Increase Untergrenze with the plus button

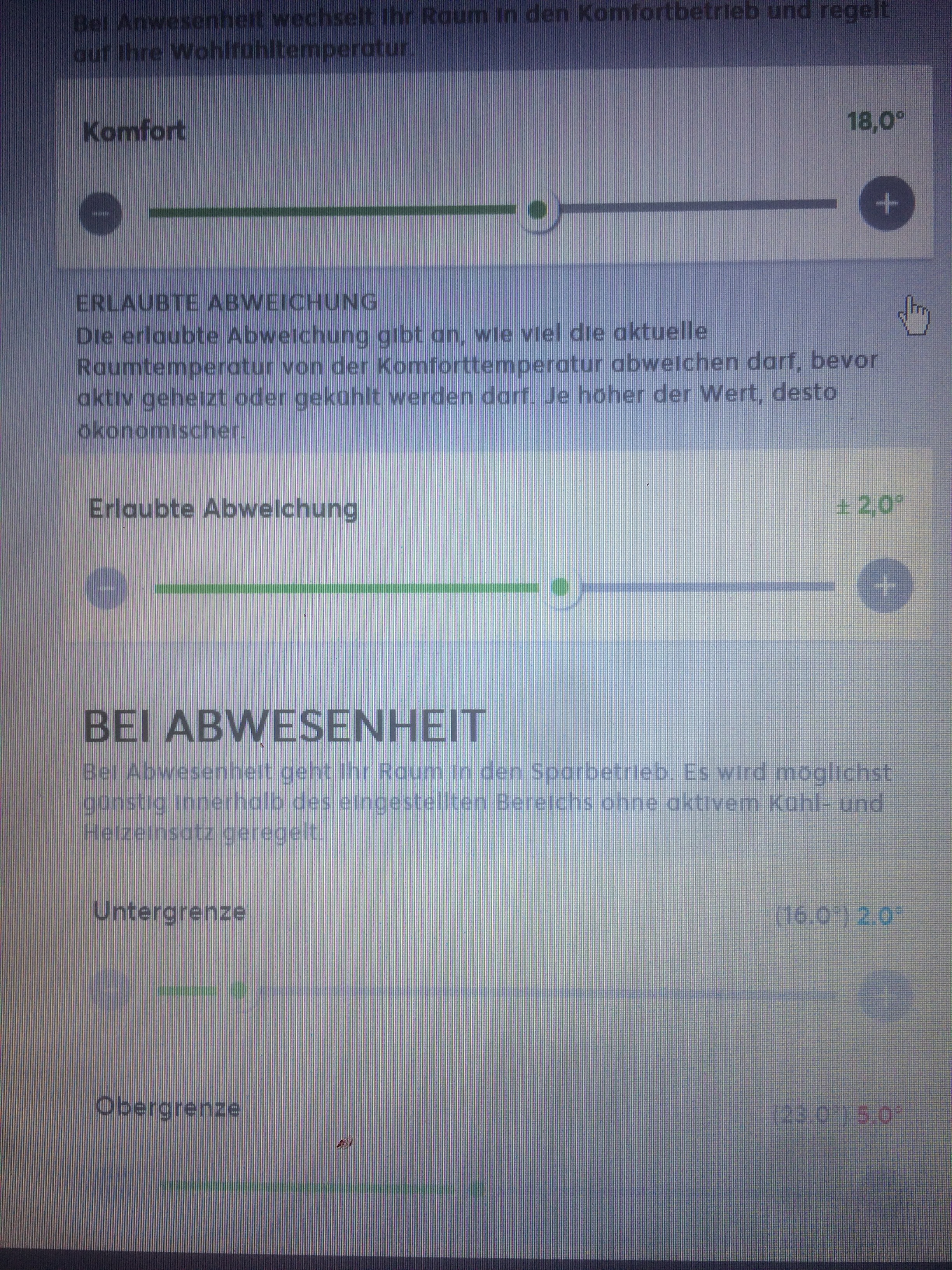(885, 995)
